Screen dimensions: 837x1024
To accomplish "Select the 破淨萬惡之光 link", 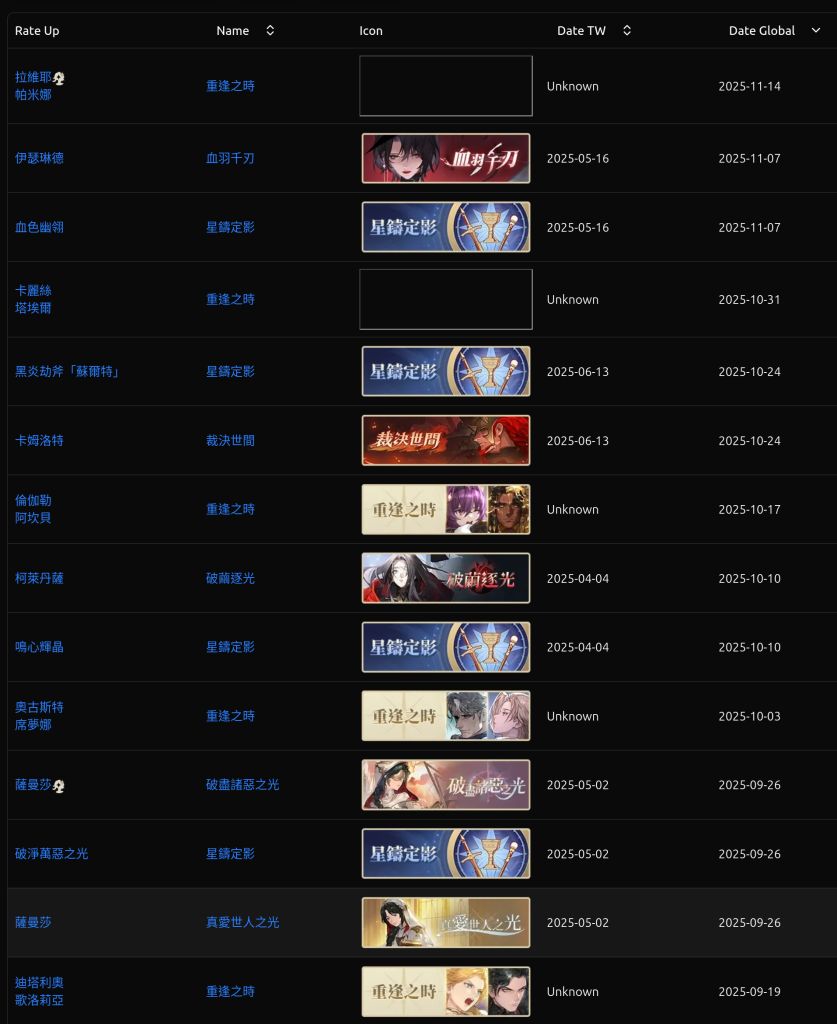I will click(x=52, y=854).
